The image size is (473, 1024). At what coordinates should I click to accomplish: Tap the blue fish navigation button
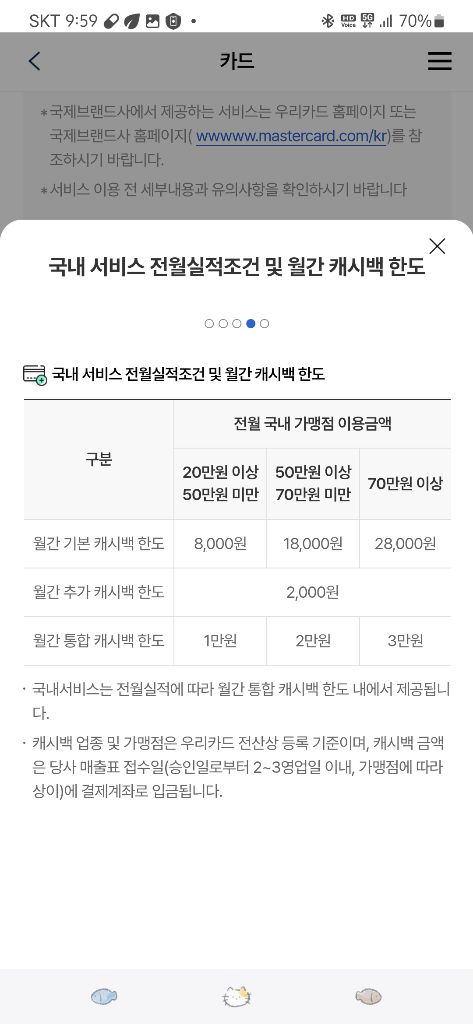pyautogui.click(x=104, y=997)
